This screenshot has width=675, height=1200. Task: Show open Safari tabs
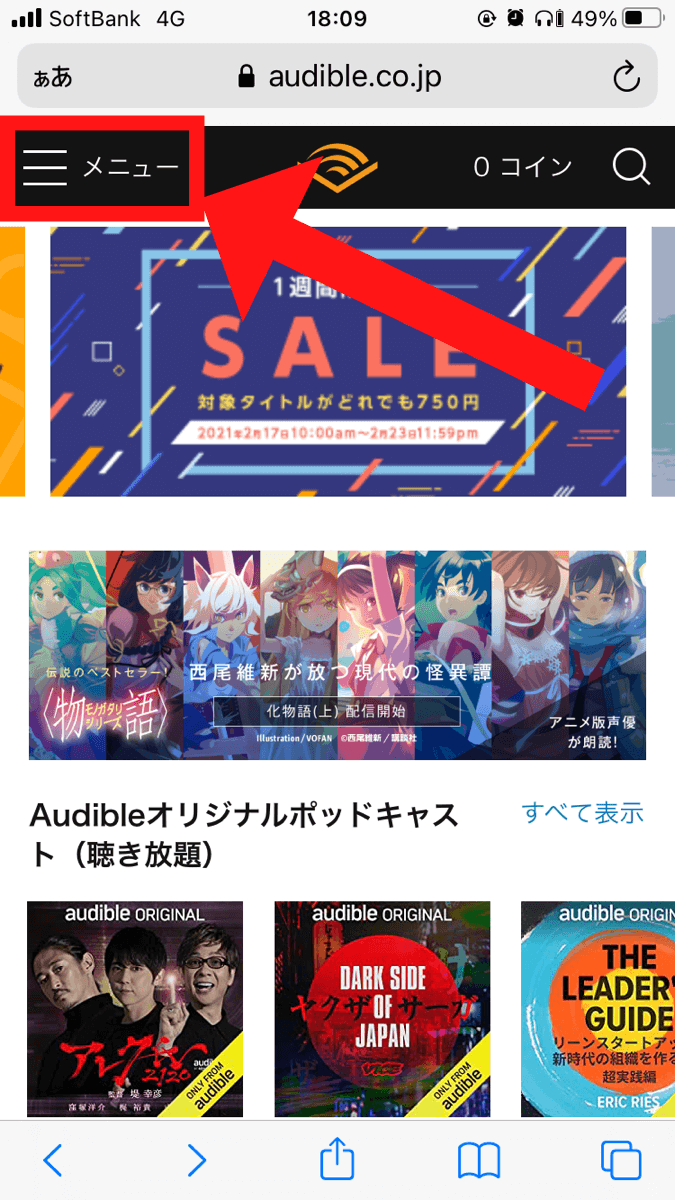pyautogui.click(x=621, y=1160)
